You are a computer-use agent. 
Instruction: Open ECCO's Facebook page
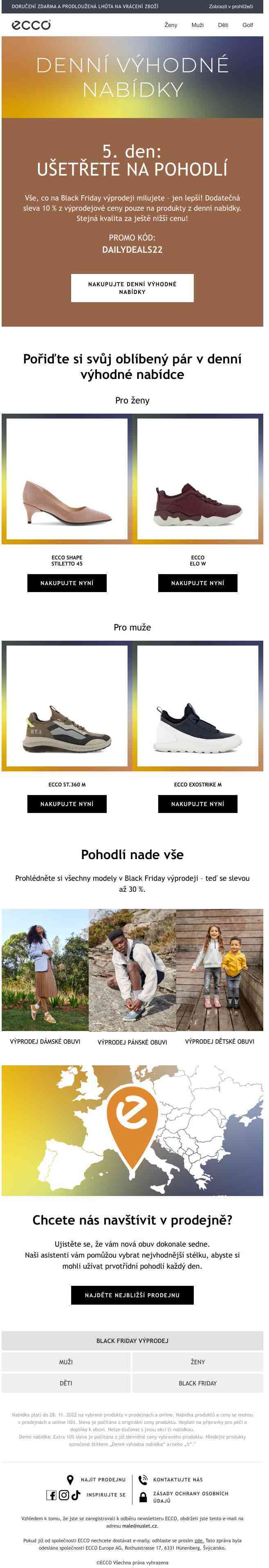point(52,1495)
